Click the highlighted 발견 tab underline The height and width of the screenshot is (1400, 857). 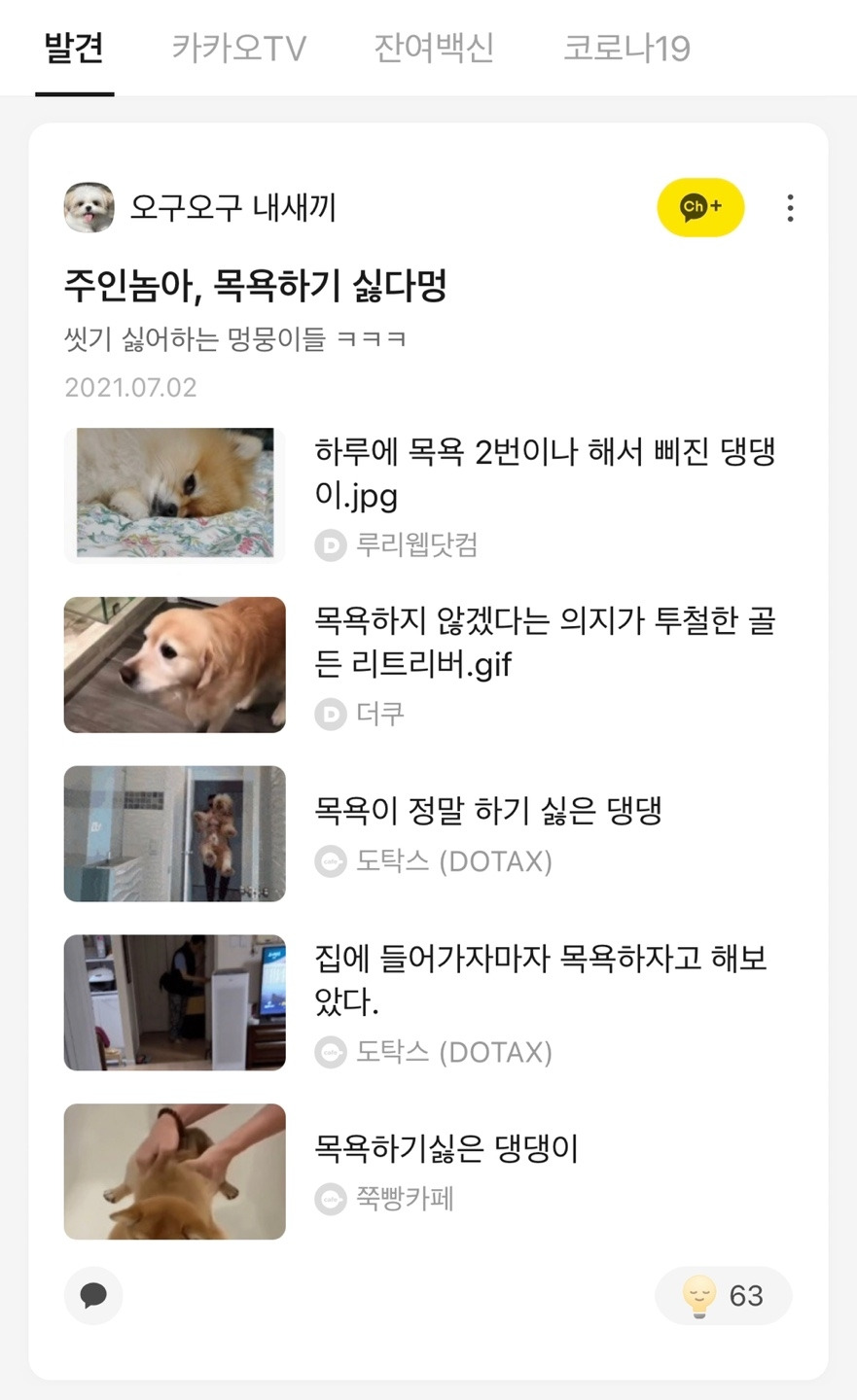click(75, 92)
